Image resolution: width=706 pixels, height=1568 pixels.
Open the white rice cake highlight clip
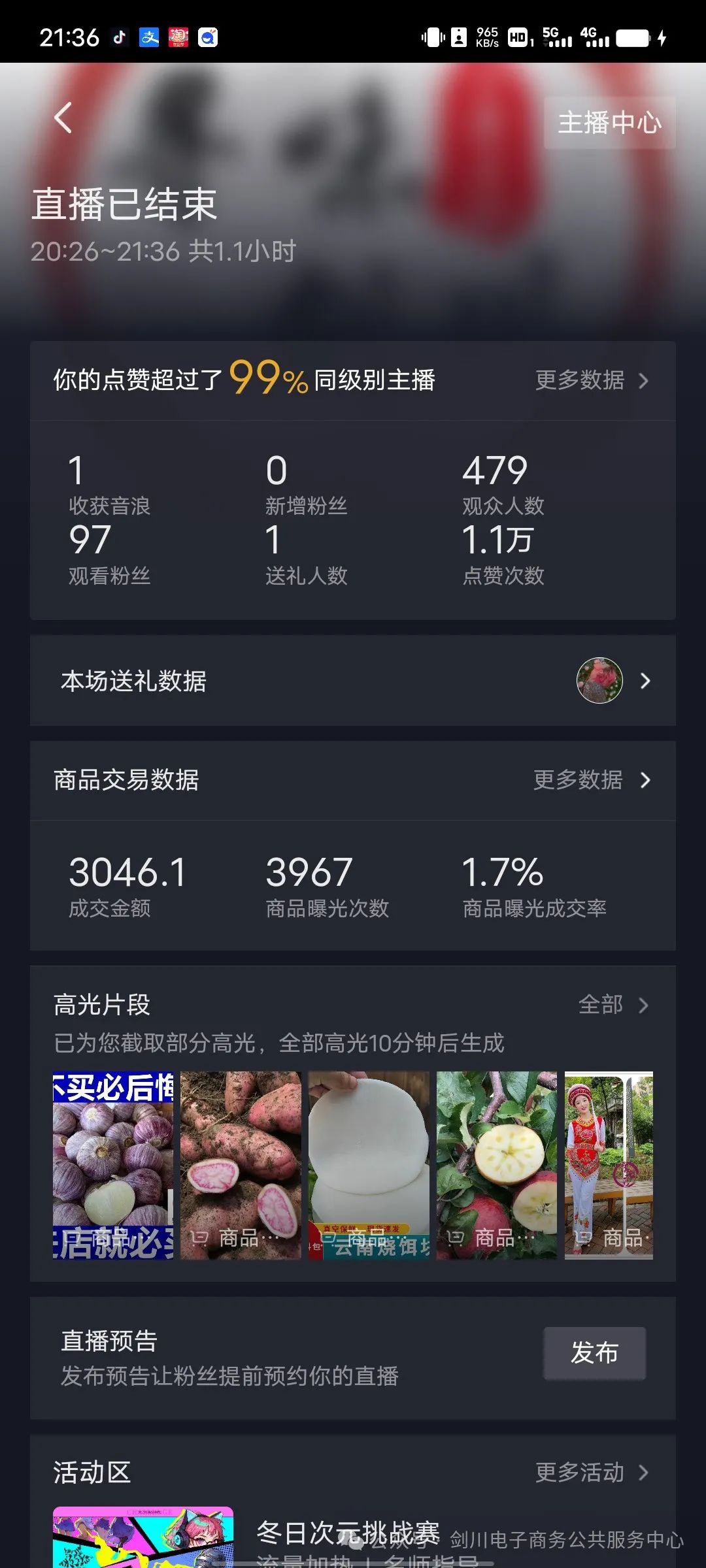click(369, 1165)
